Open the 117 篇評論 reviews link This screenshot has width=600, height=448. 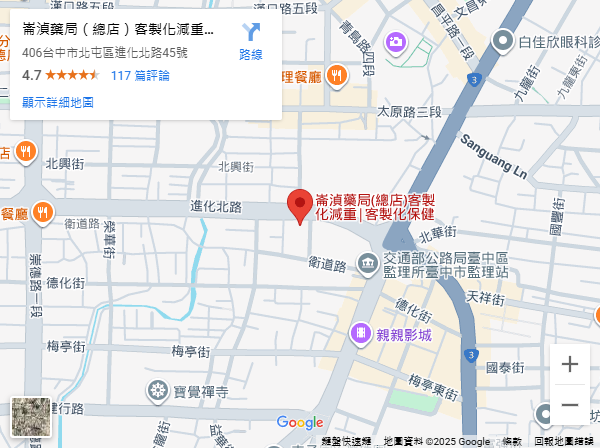[x=139, y=75]
